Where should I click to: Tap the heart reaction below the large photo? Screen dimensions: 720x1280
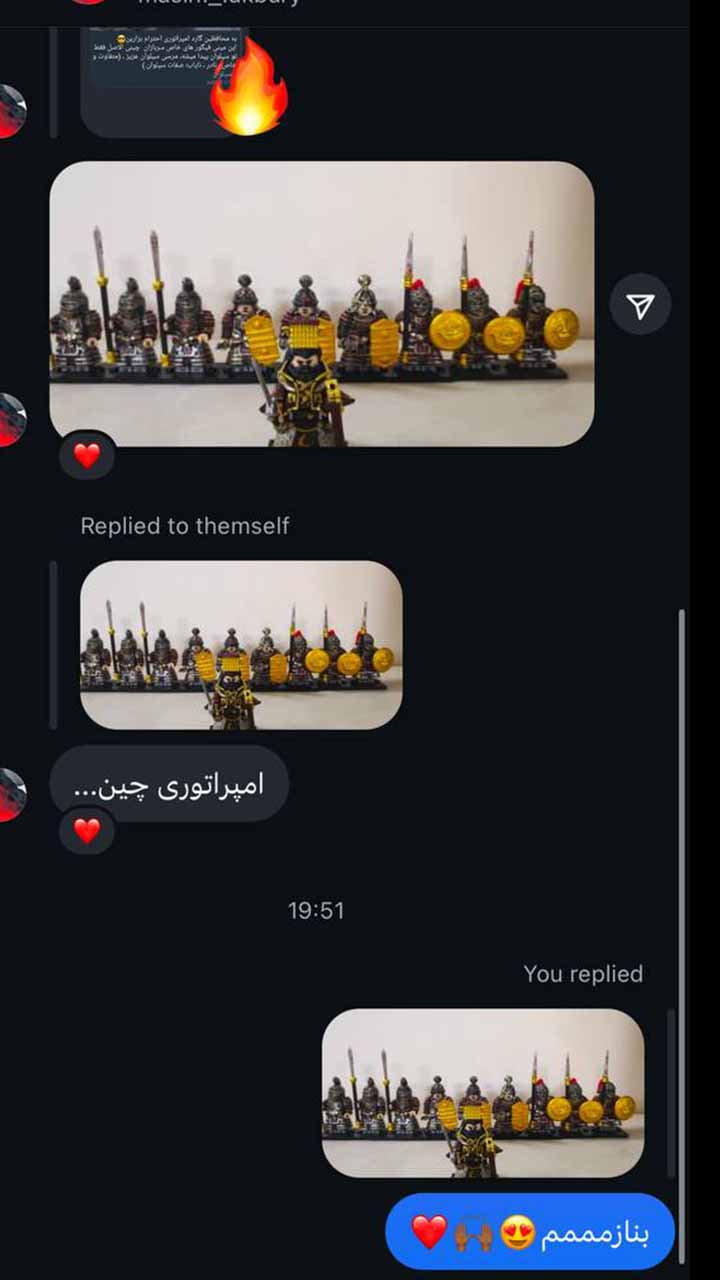tap(87, 456)
